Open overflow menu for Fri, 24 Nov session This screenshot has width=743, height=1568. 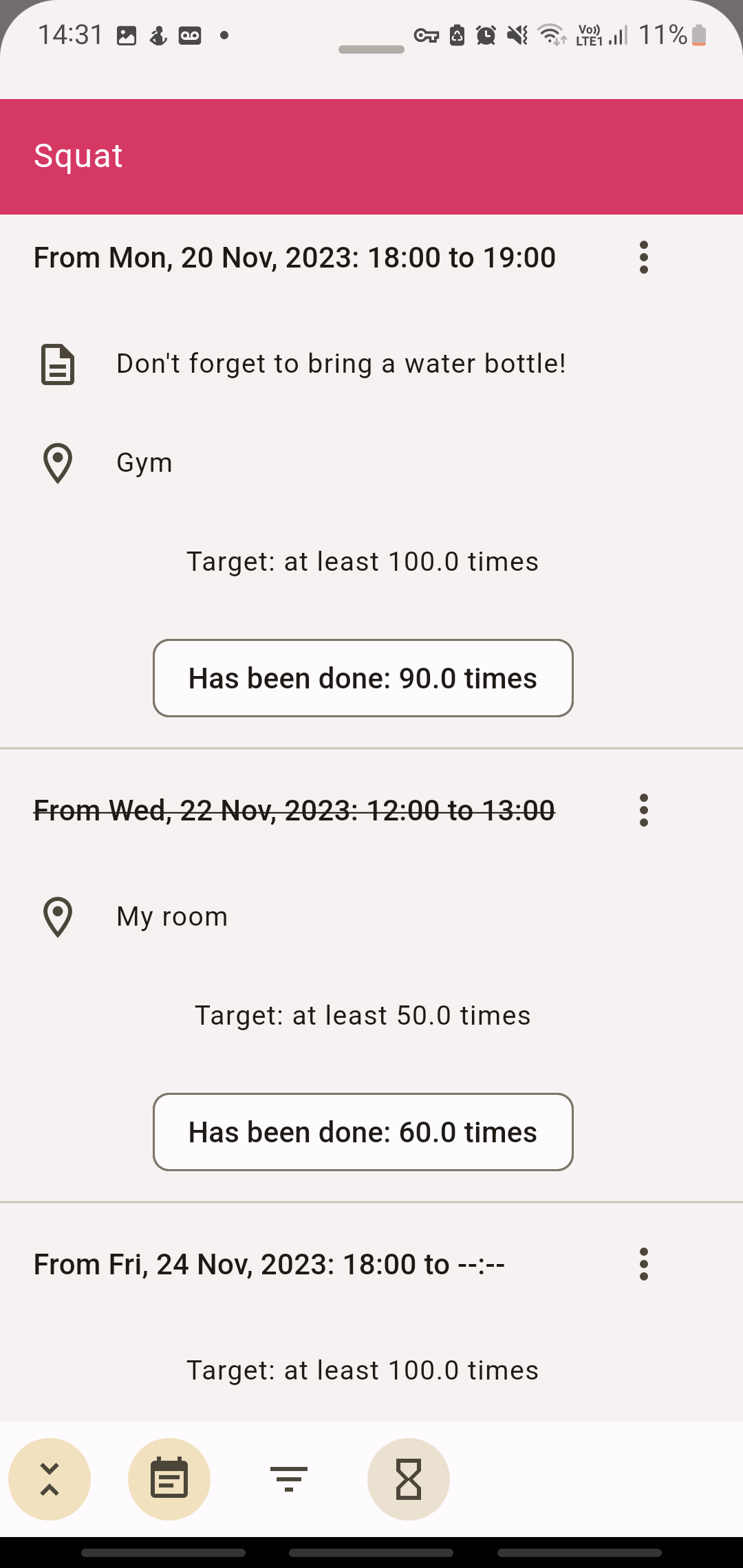(x=643, y=1264)
